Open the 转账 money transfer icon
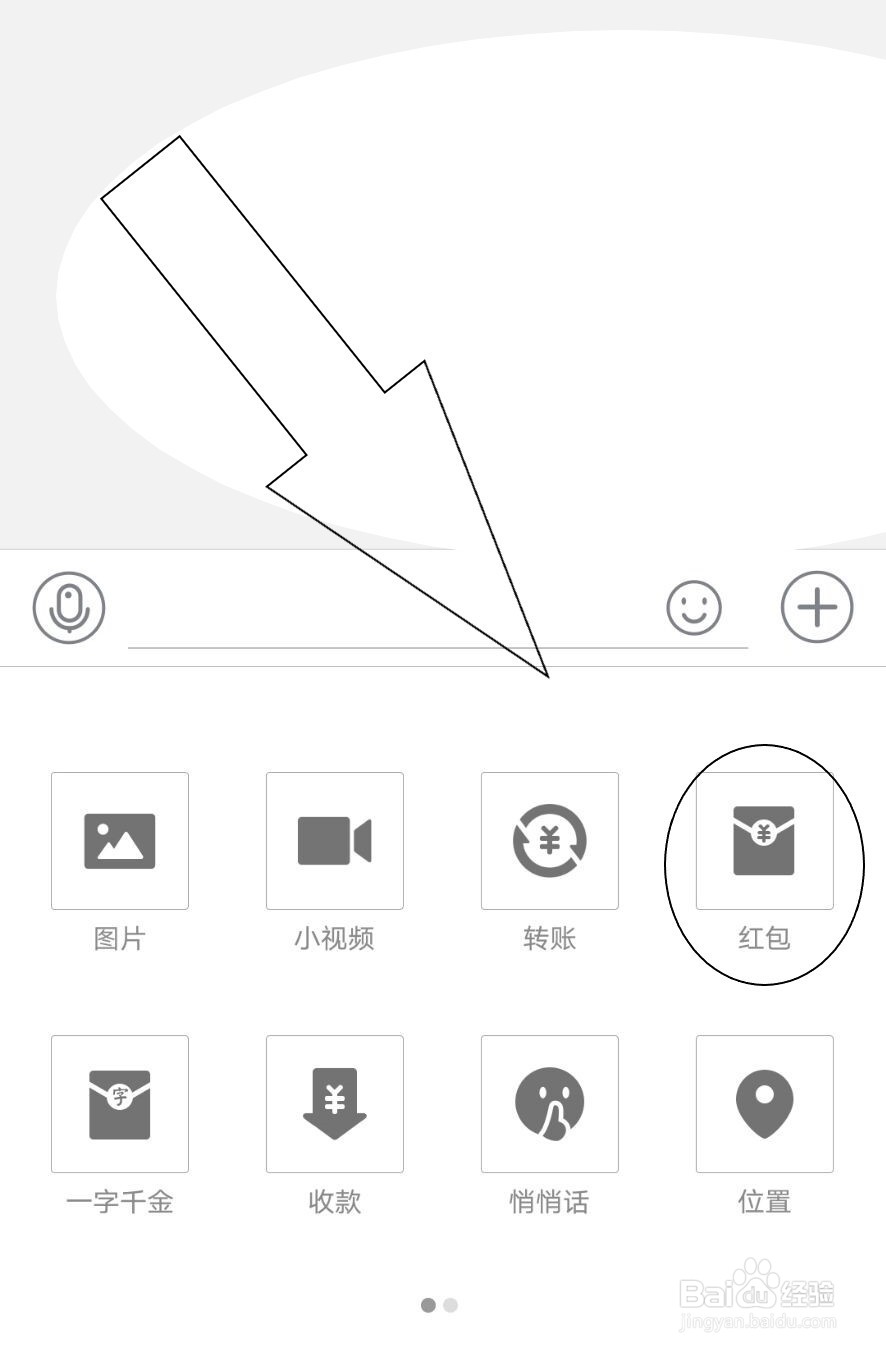This screenshot has width=886, height=1352. point(549,840)
